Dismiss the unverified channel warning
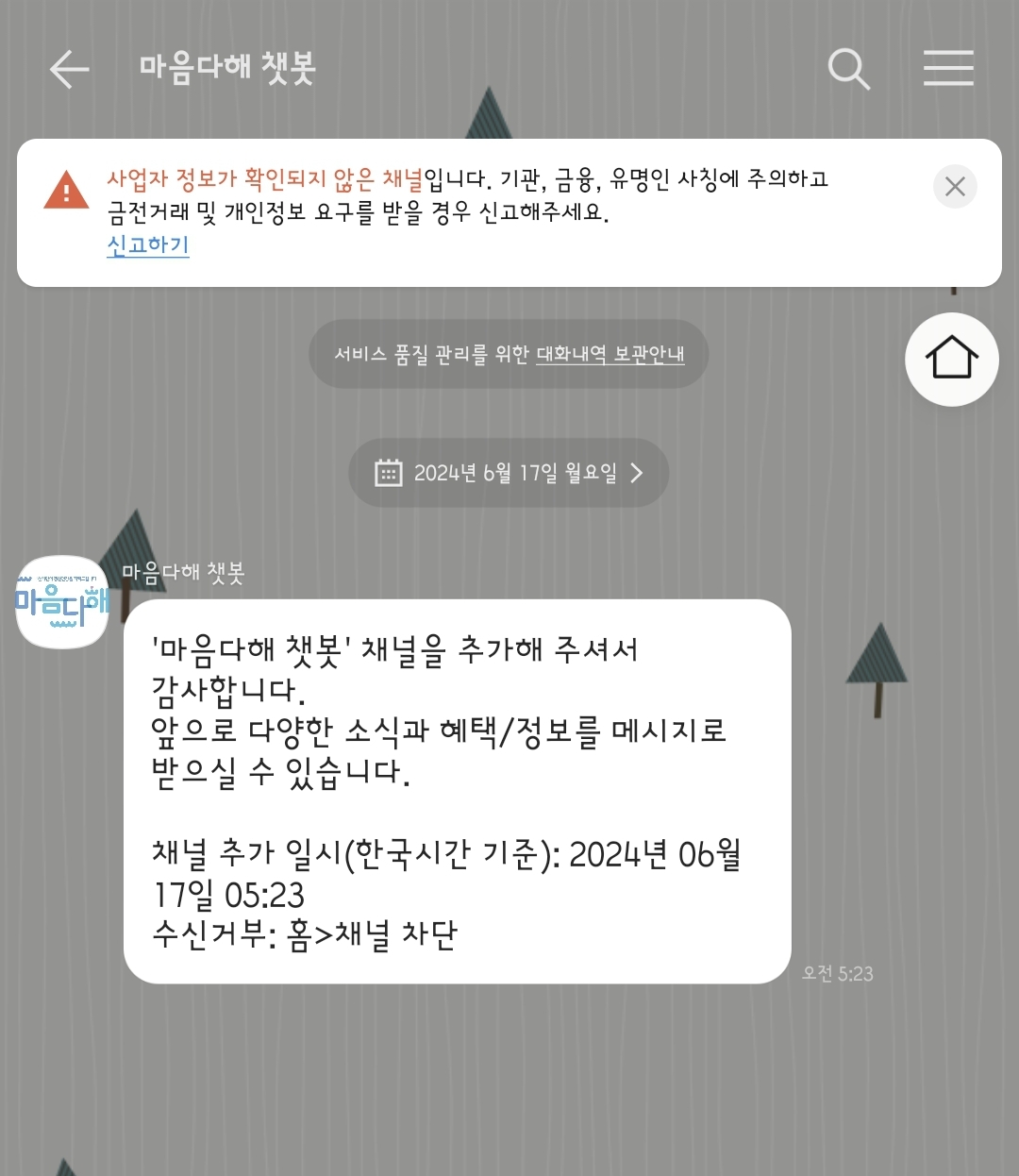 954,186
